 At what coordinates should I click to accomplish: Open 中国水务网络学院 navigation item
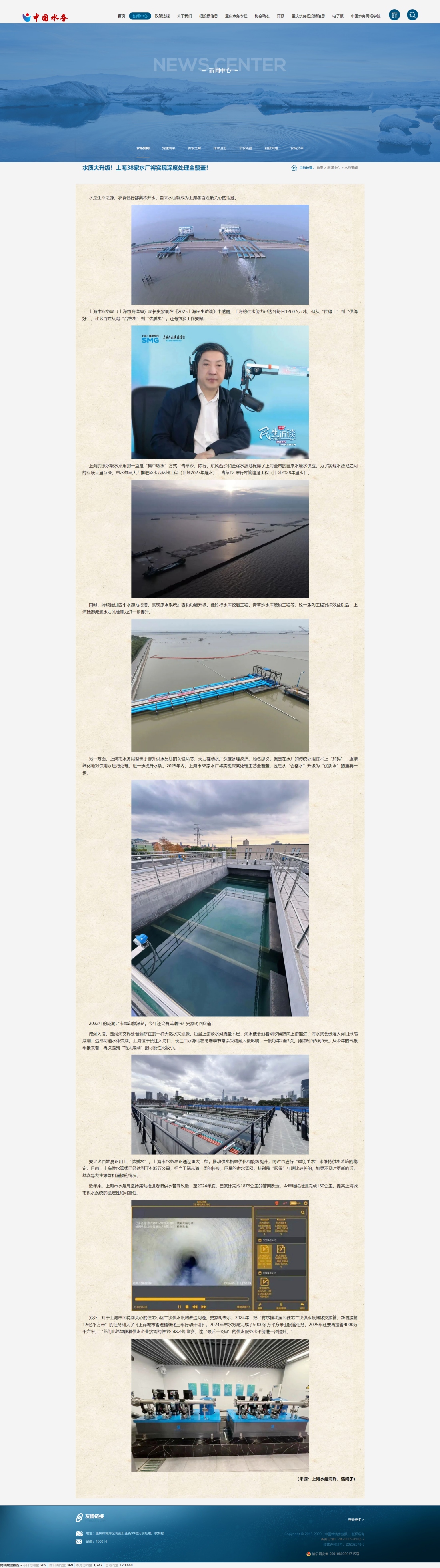[365, 16]
